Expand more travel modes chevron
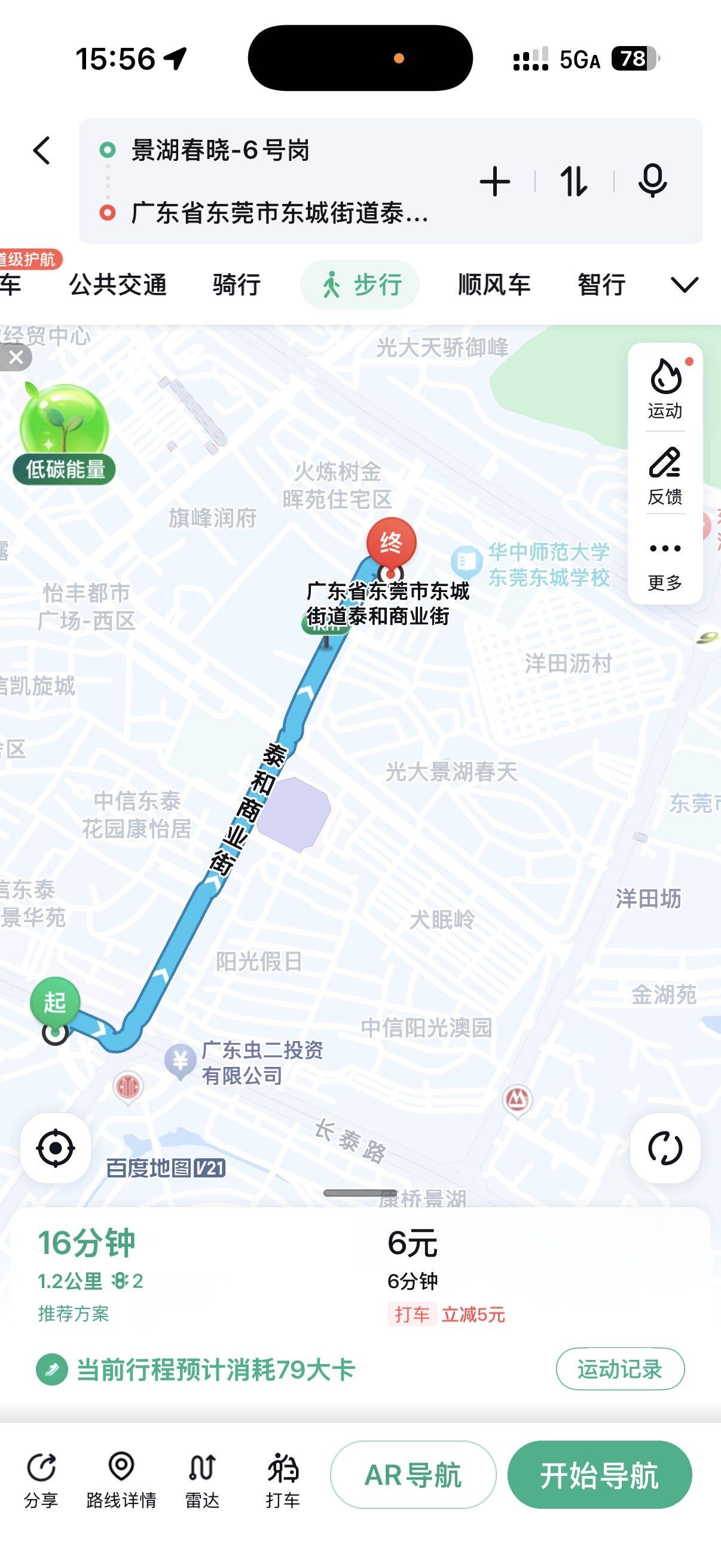The height and width of the screenshot is (1568, 721). tap(685, 285)
